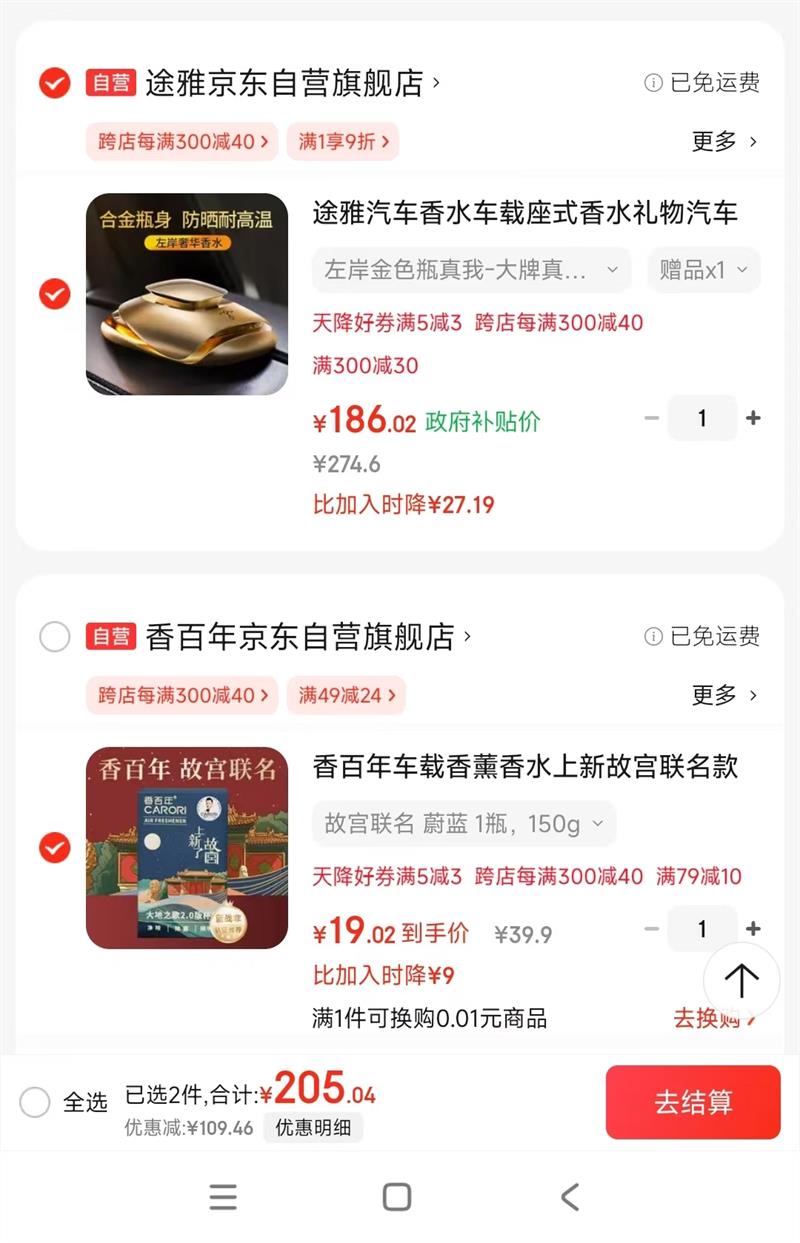Screen dimensions: 800x1243
Task: Change the 故宫联名 蔚蓝 1瓶 variant
Action: (464, 824)
